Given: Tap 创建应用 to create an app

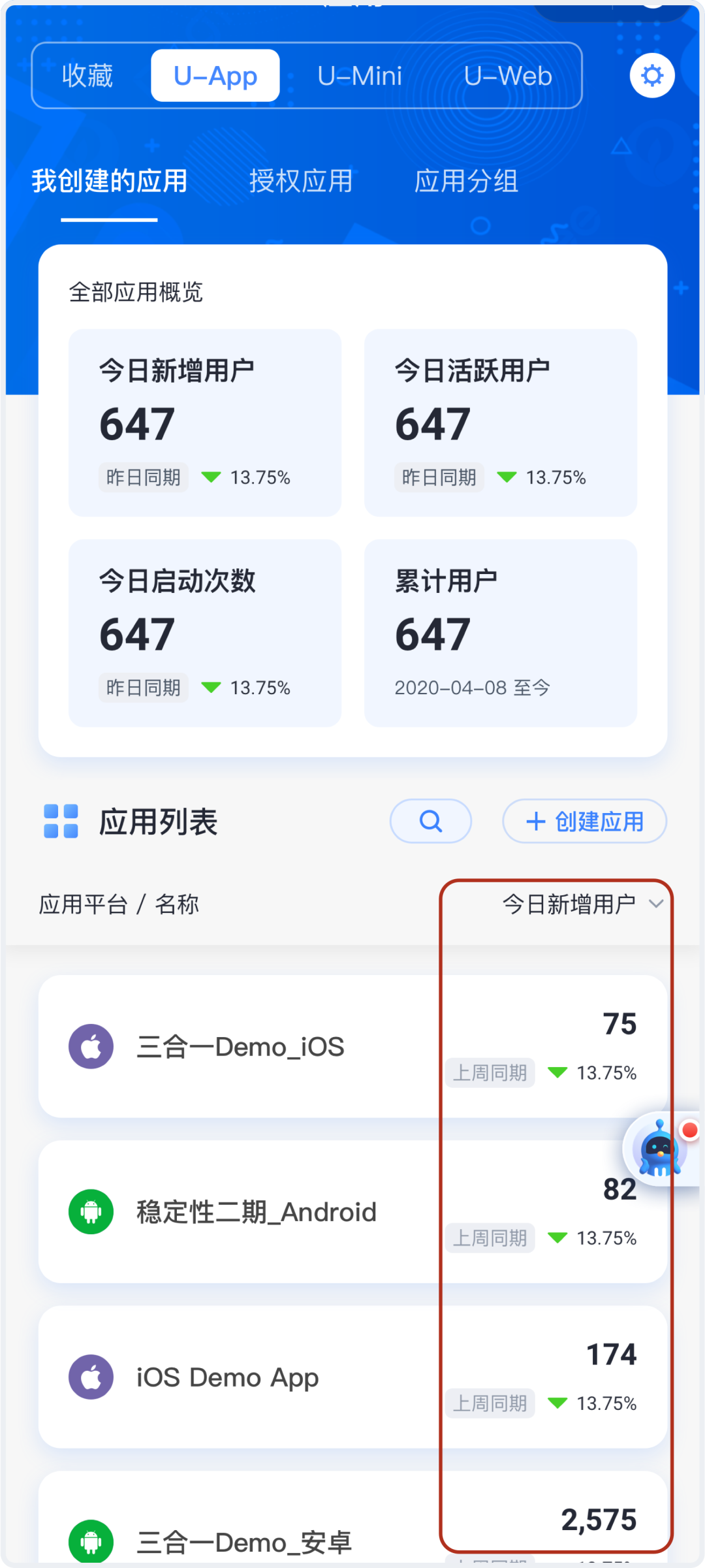Looking at the screenshot, I should pyautogui.click(x=584, y=821).
